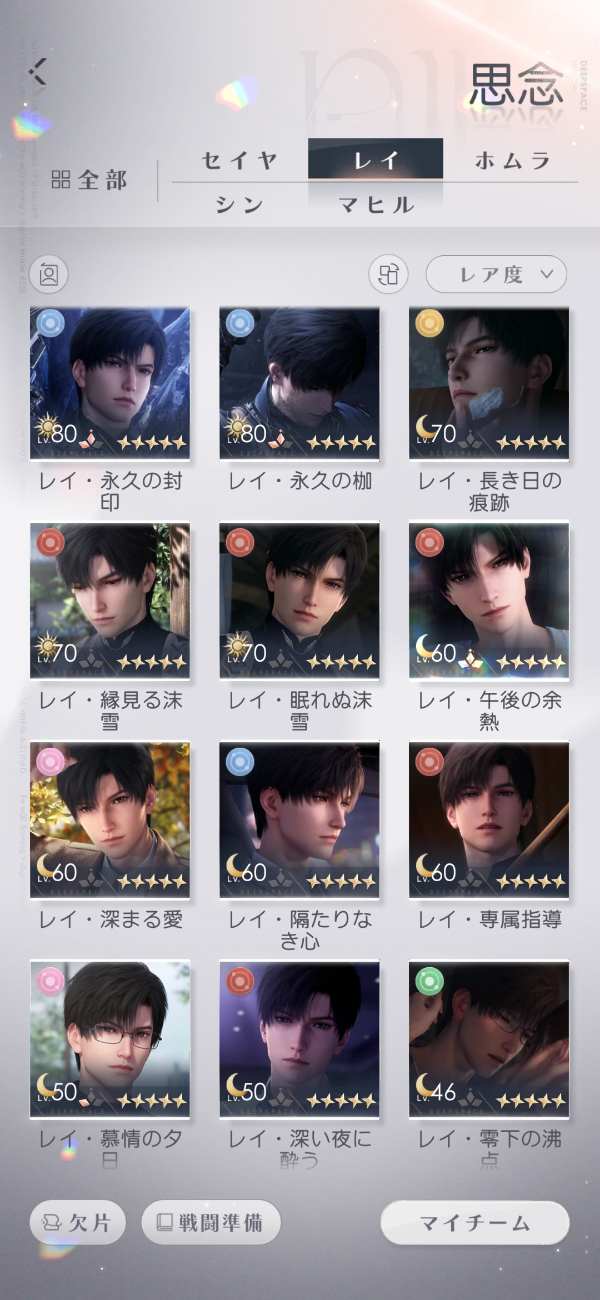Viewport: 600px width, 1300px height.
Task: Go back using the top-left arrow
Action: point(38,71)
